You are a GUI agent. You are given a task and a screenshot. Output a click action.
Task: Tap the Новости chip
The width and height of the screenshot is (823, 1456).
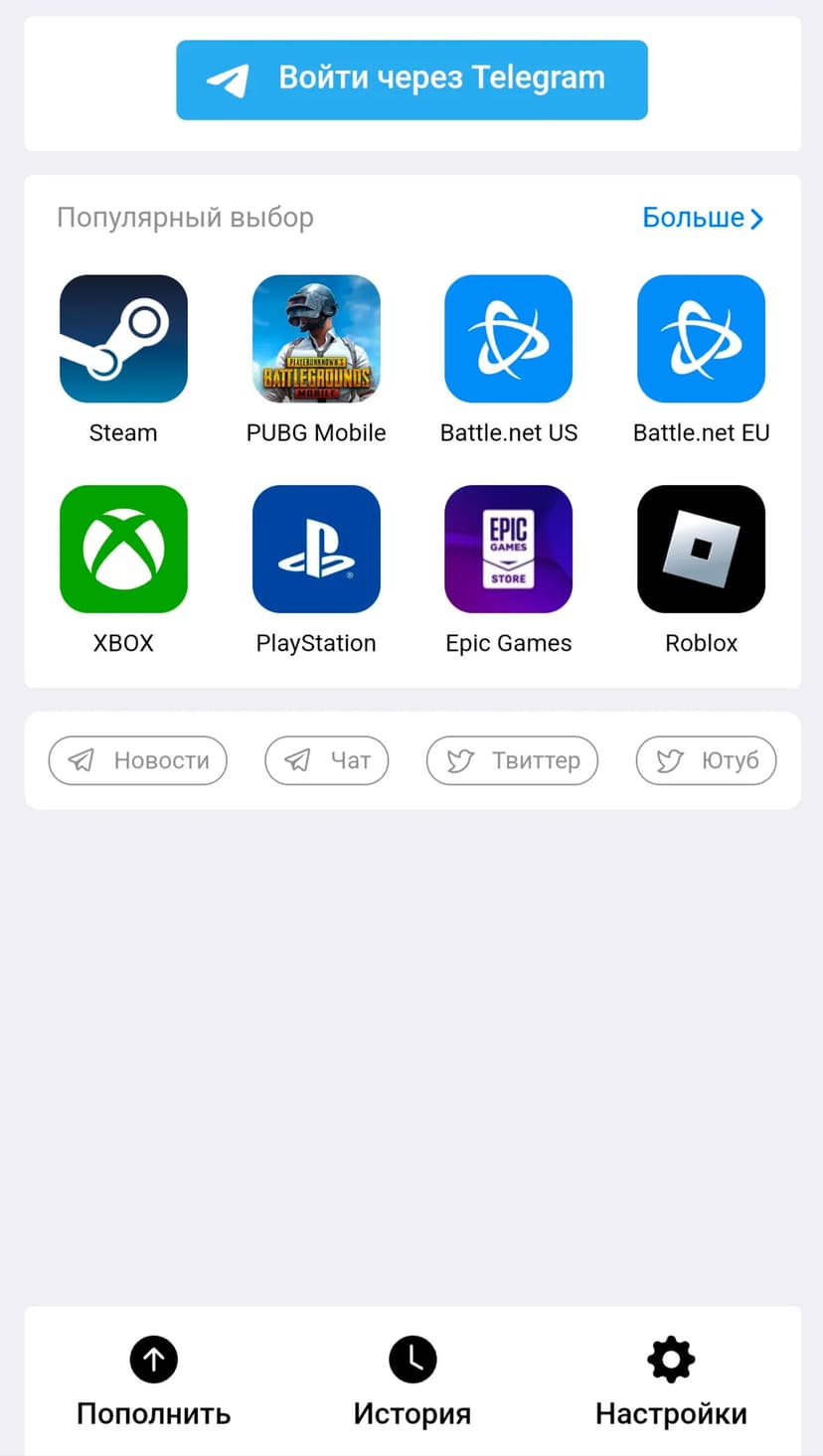pyautogui.click(x=138, y=760)
